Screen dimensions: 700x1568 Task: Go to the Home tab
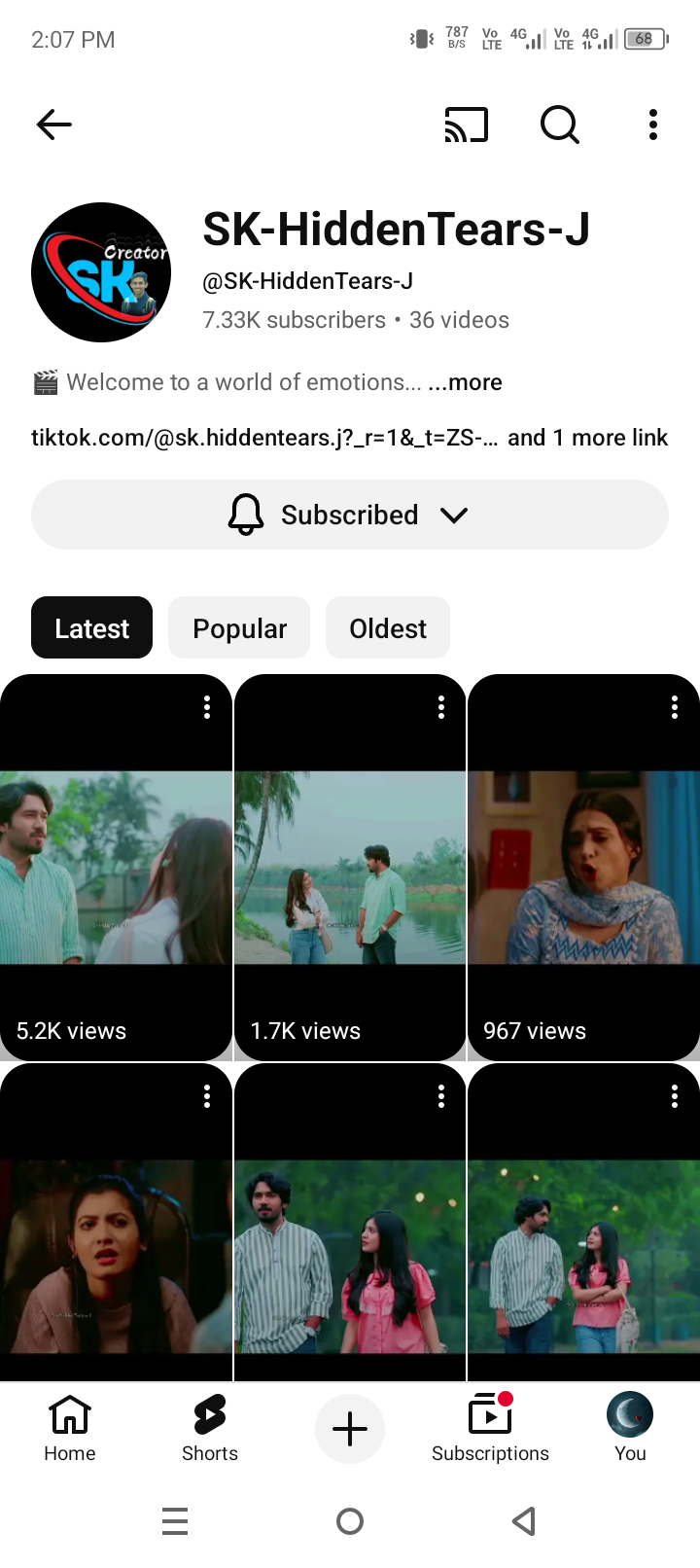(x=70, y=1427)
